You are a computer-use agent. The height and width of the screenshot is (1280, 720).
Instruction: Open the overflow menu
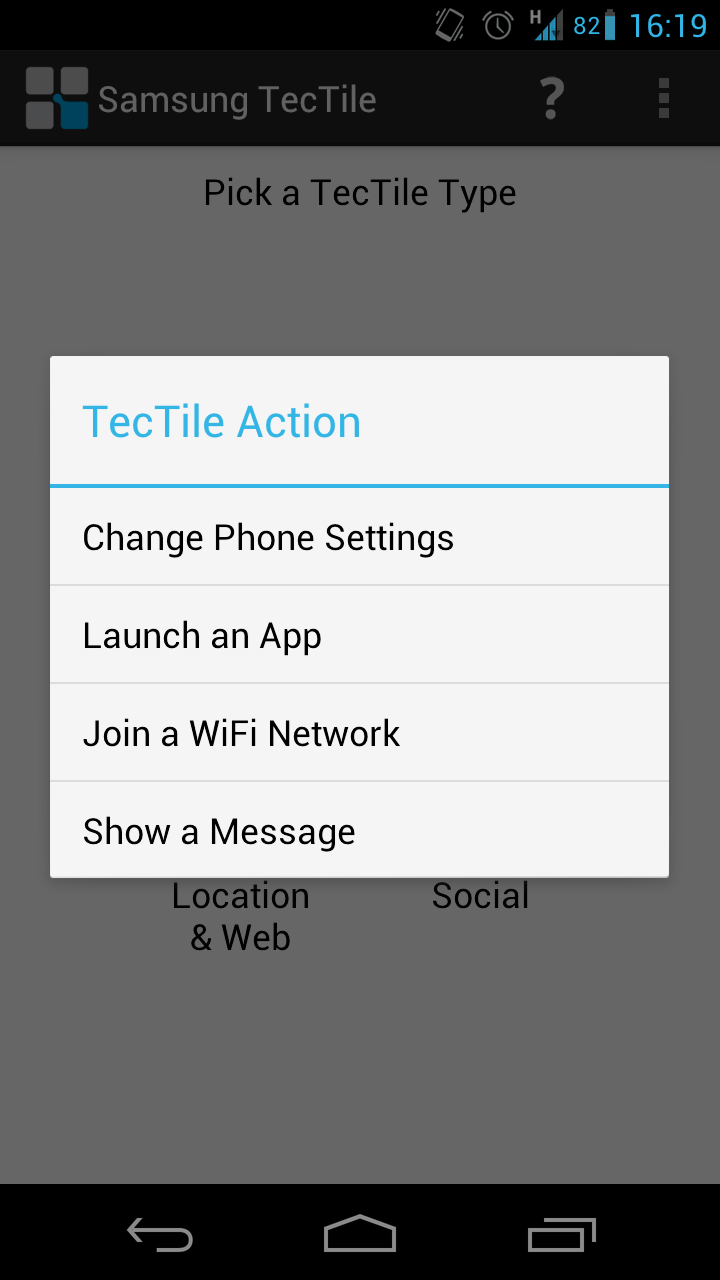663,99
